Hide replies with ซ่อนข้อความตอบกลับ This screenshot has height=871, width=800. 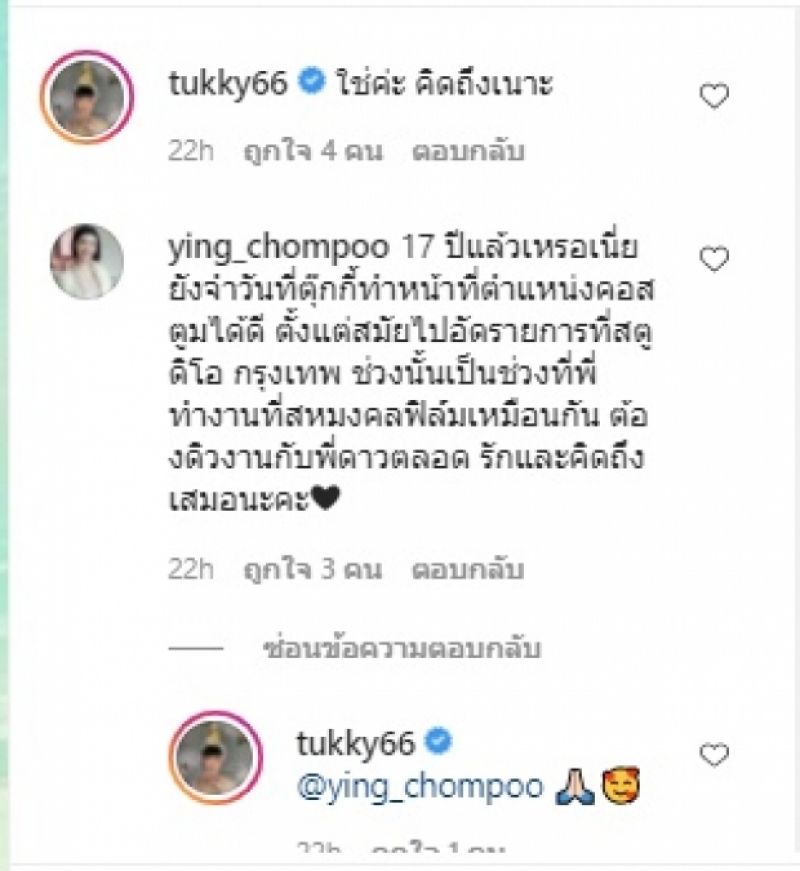point(400,649)
